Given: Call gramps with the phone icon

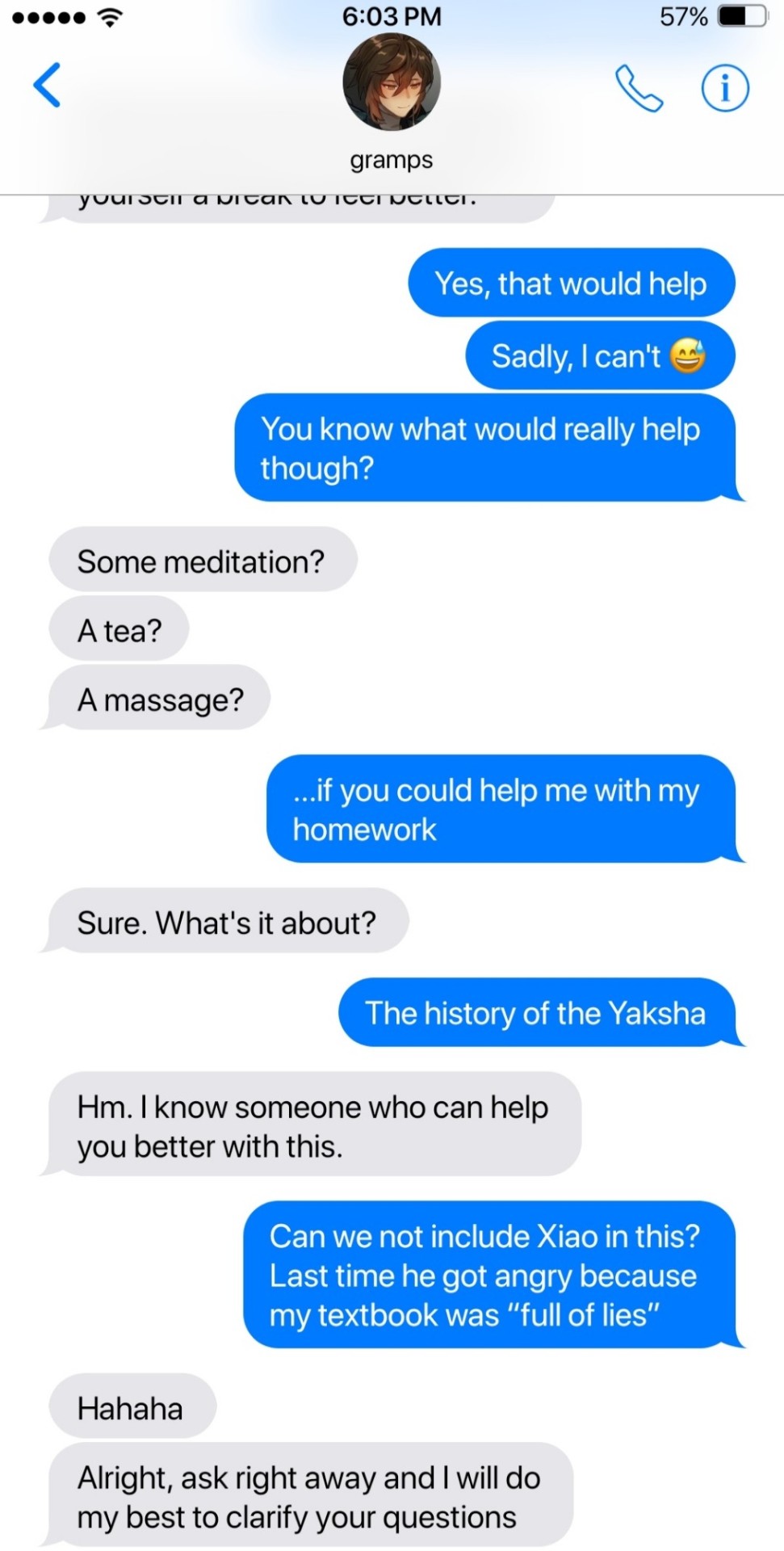Looking at the screenshot, I should click(639, 87).
